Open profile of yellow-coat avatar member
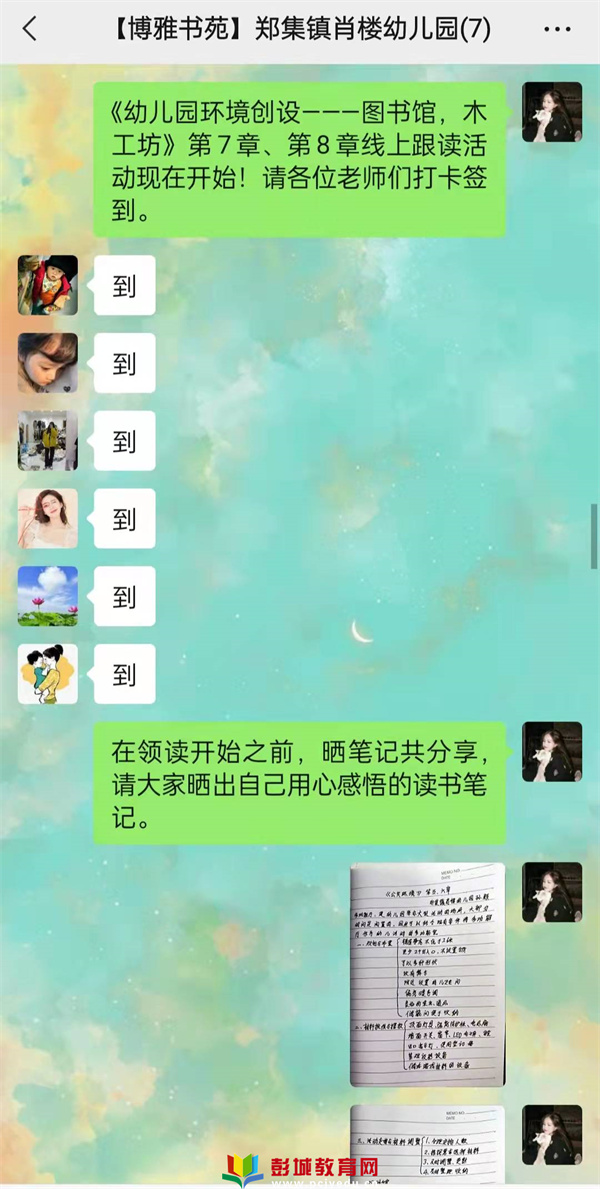The height and width of the screenshot is (1189, 600). 47,440
